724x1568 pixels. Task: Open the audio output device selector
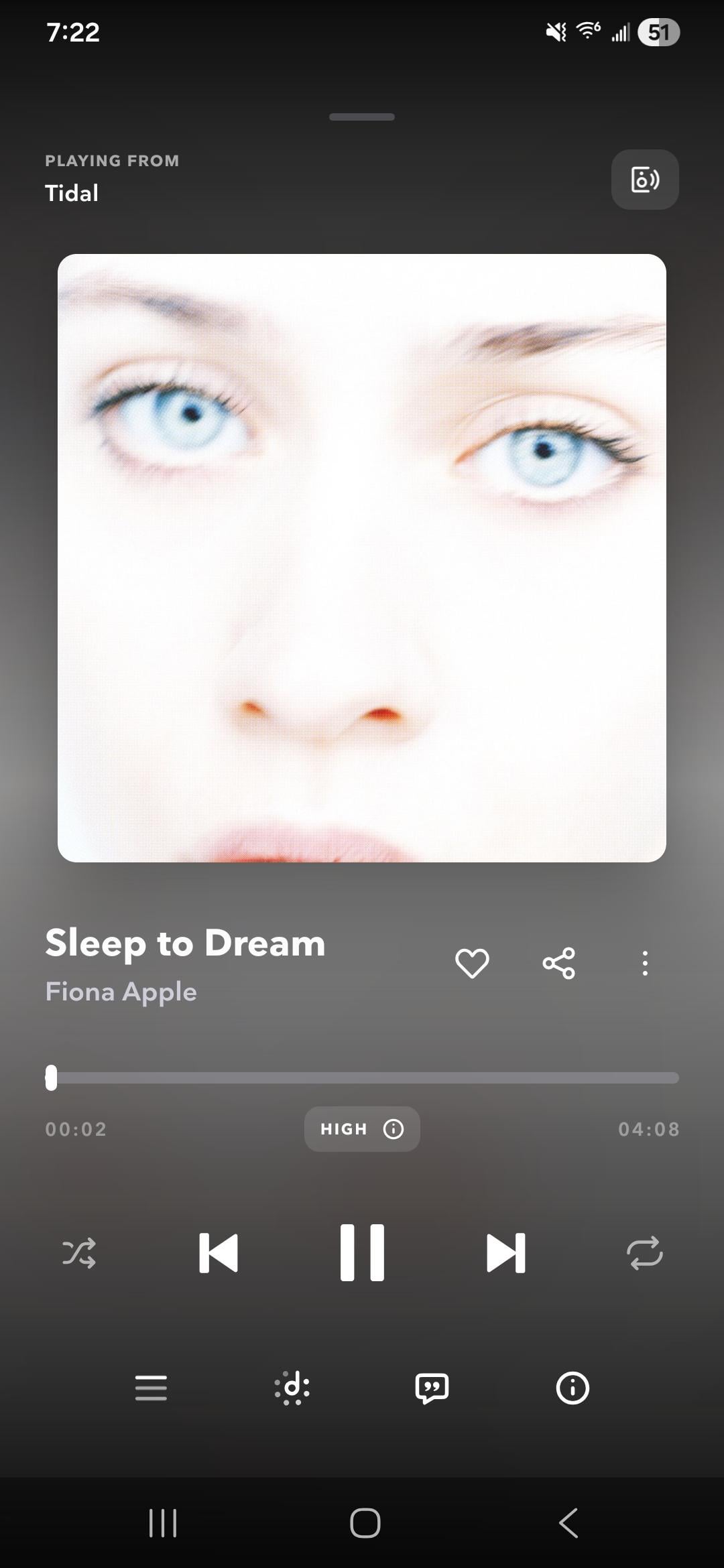pyautogui.click(x=644, y=180)
